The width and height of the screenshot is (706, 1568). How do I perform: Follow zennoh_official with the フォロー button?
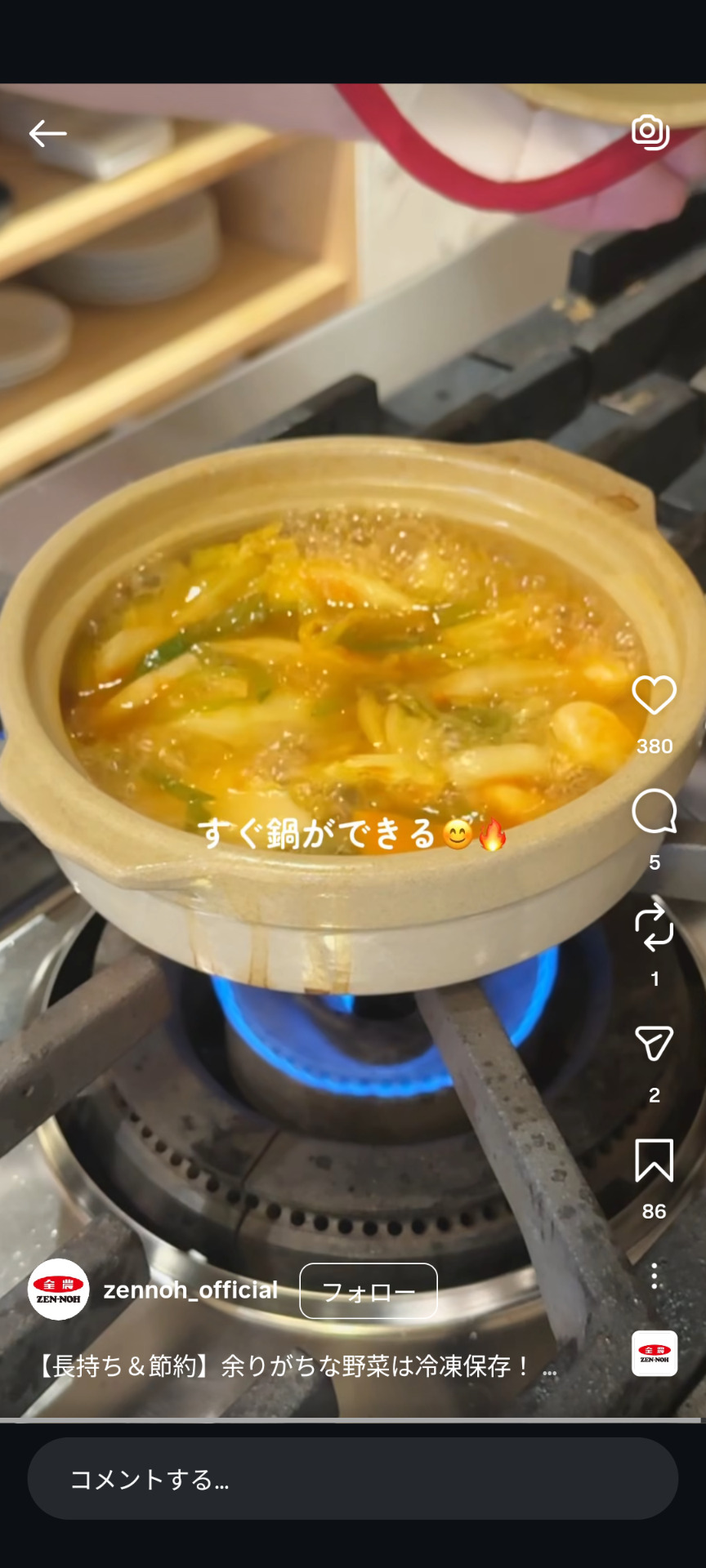(x=369, y=1291)
